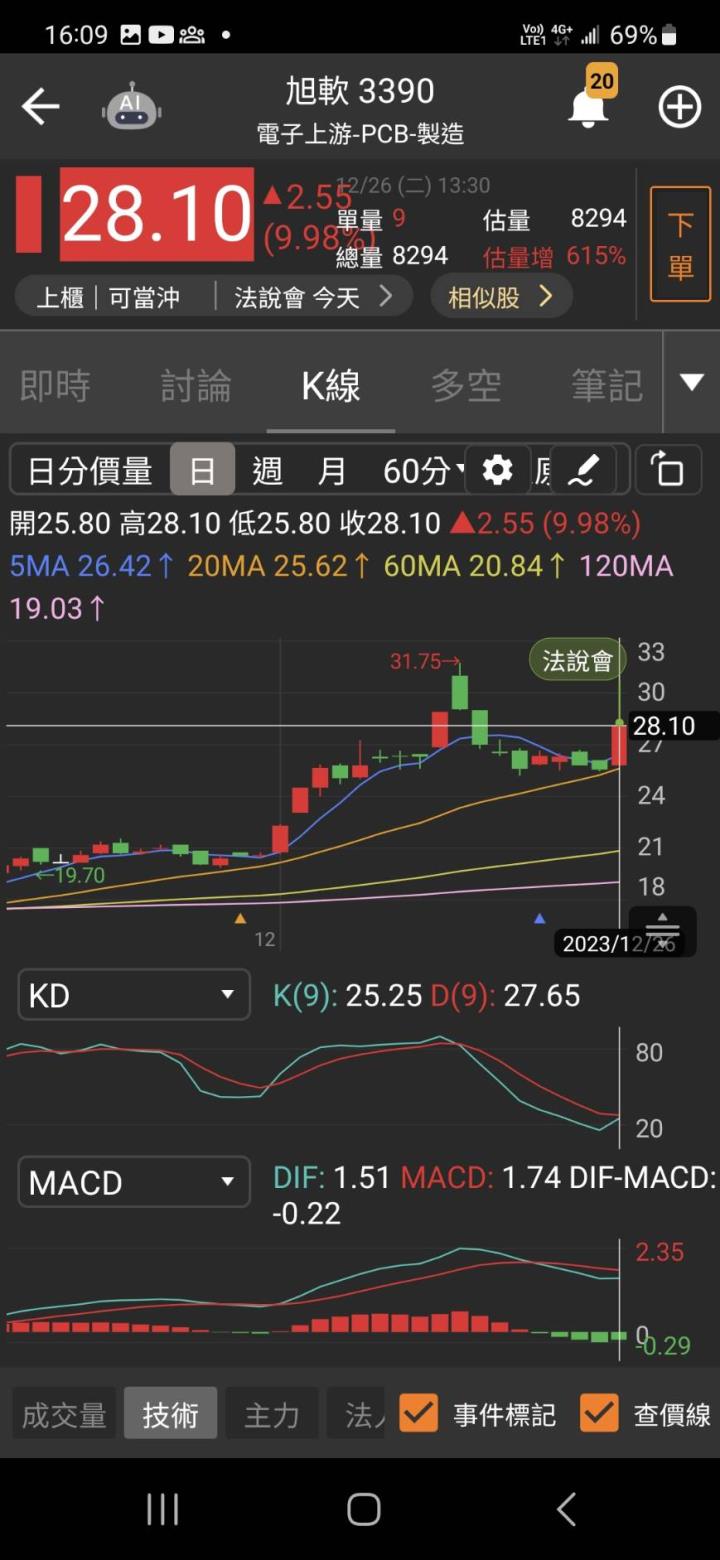Image resolution: width=720 pixels, height=1560 pixels.
Task: Switch to the 討論 tab
Action: click(196, 386)
